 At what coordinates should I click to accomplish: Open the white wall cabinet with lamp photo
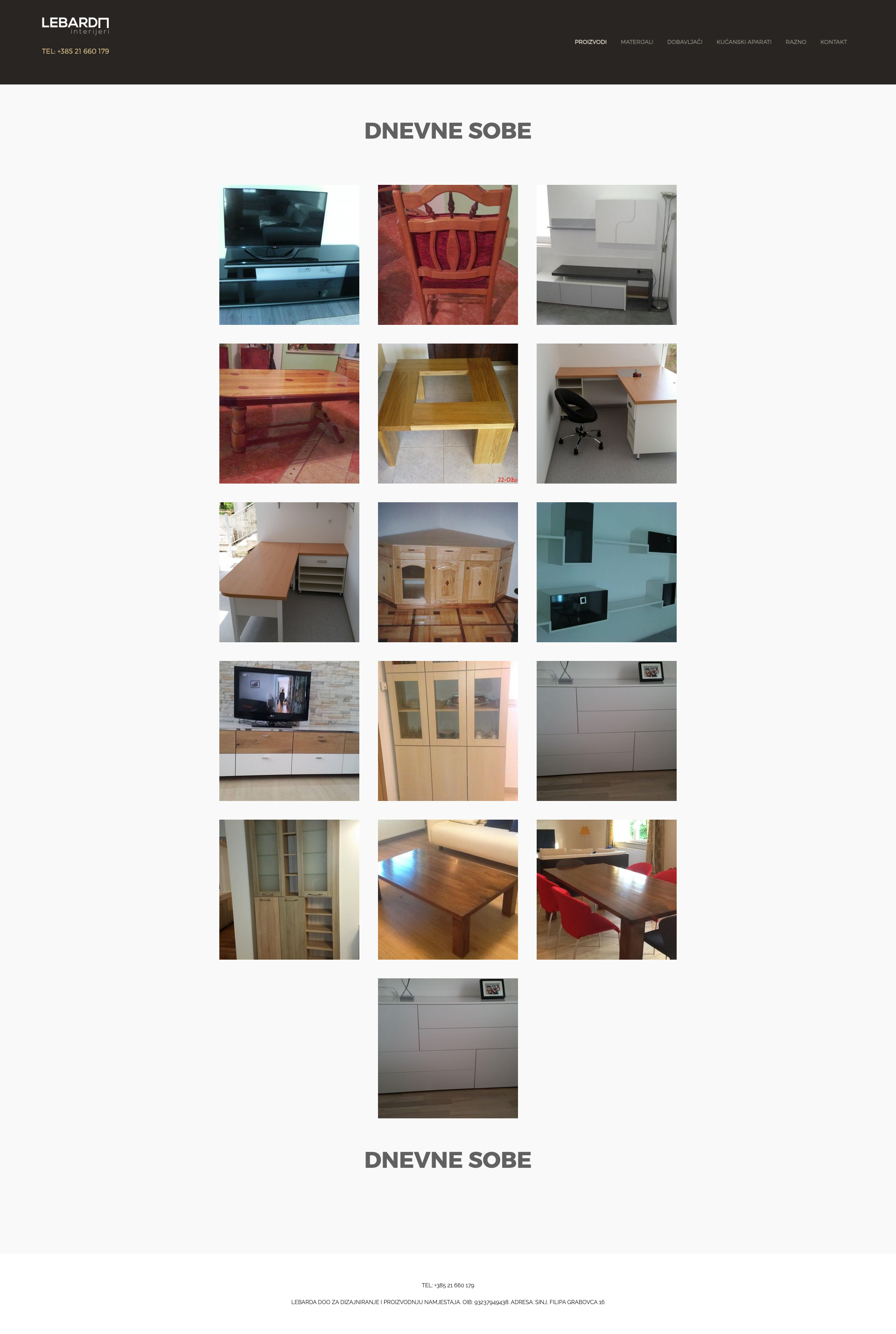[x=606, y=254]
